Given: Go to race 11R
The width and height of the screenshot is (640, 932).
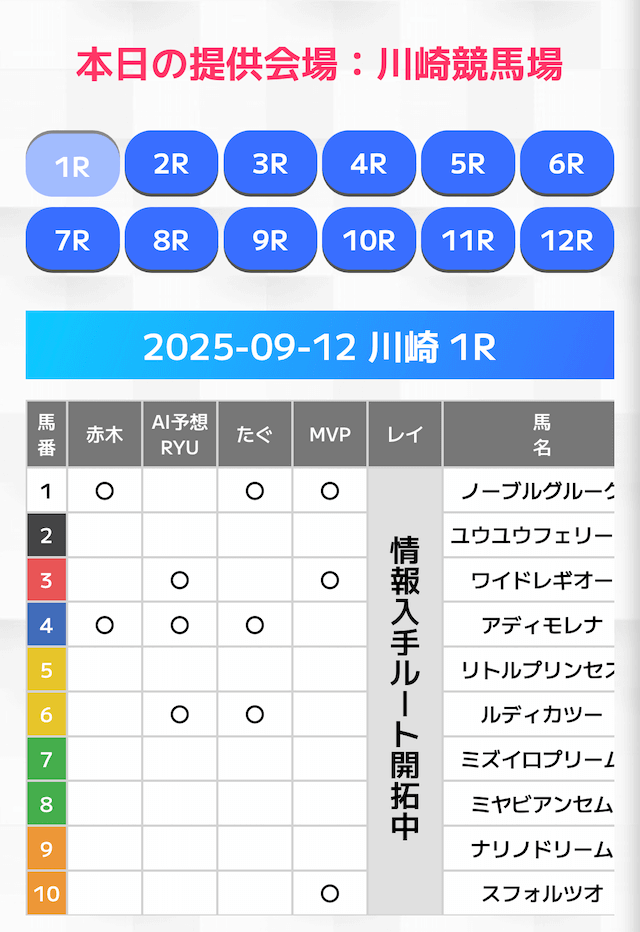Looking at the screenshot, I should point(468,240).
